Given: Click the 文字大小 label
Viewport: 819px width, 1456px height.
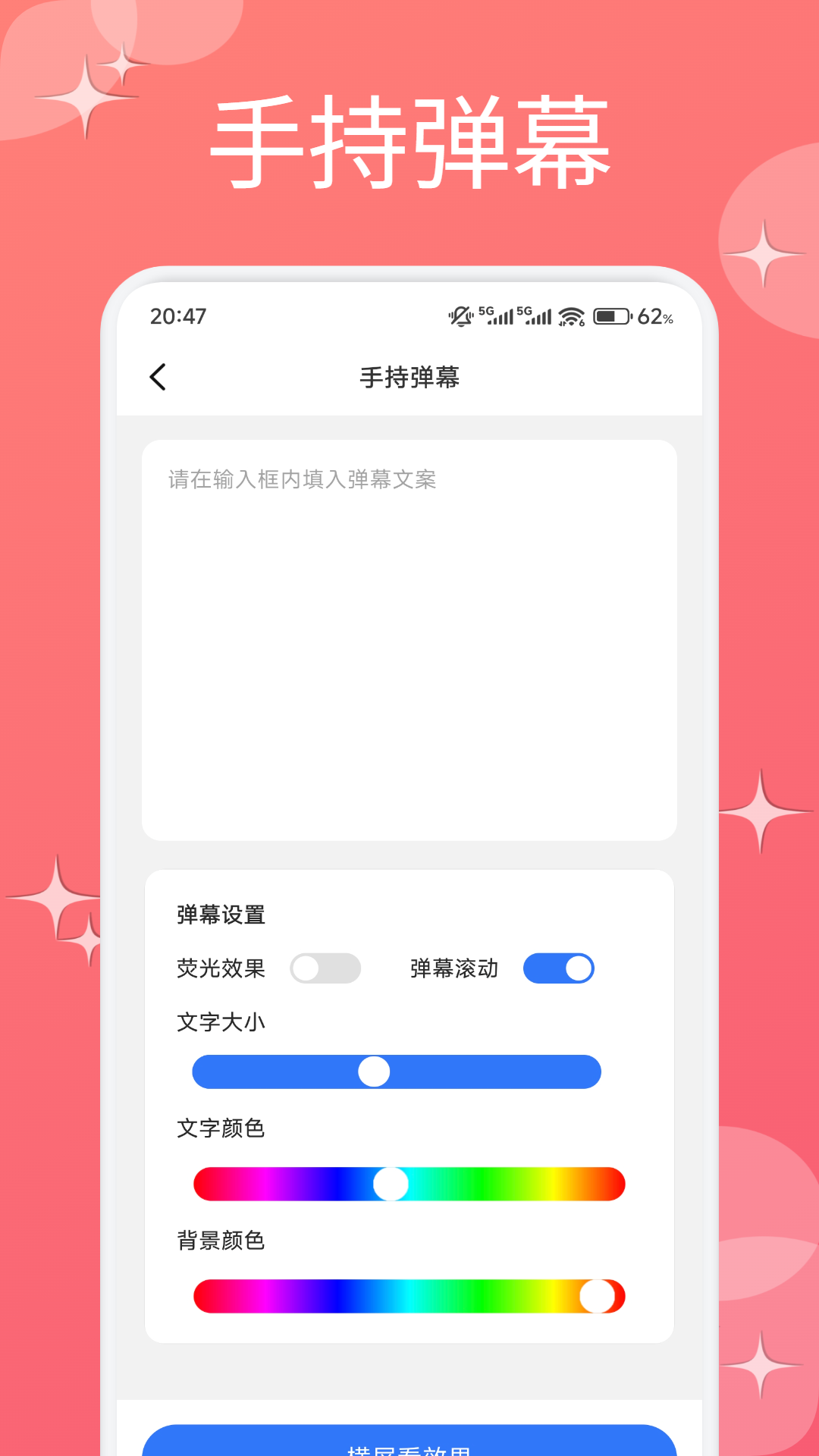Looking at the screenshot, I should [220, 1022].
